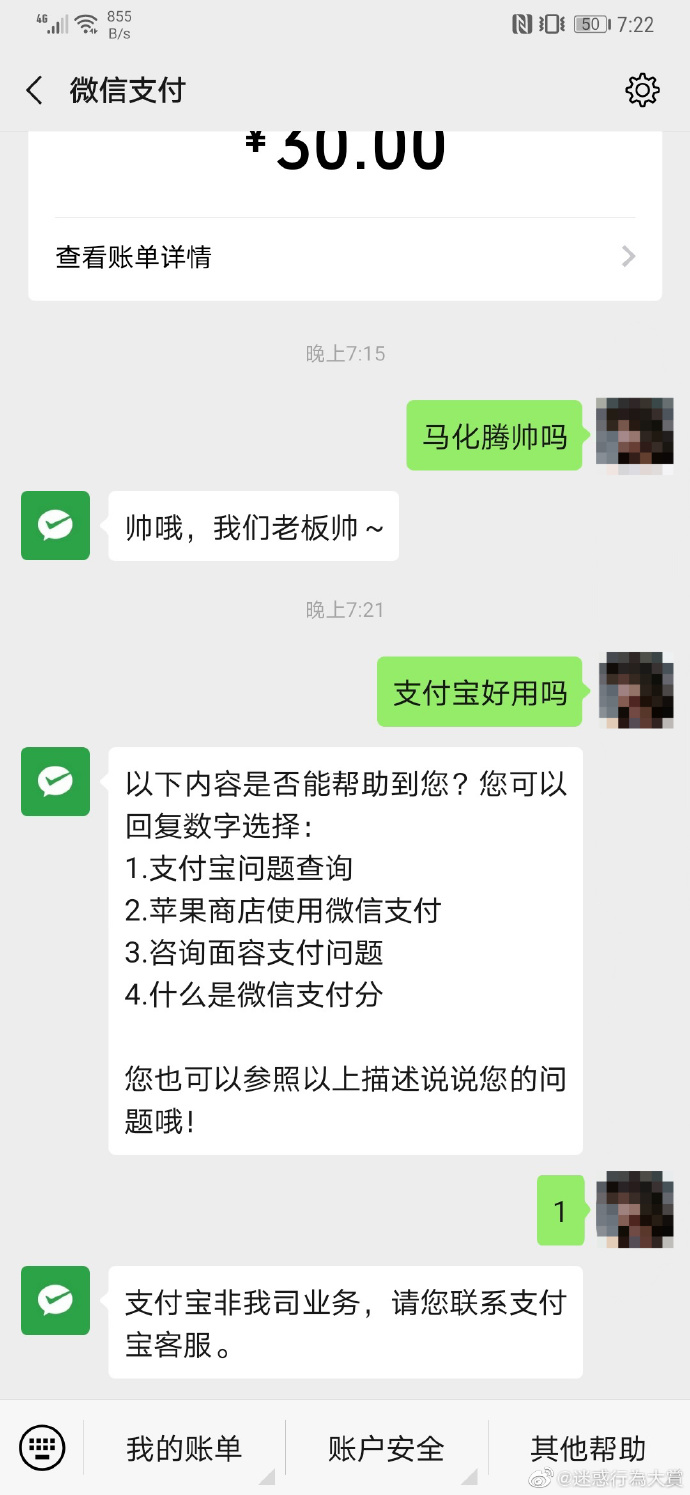Image resolution: width=690 pixels, height=1495 pixels.
Task: Open the settings gear icon
Action: pyautogui.click(x=642, y=91)
